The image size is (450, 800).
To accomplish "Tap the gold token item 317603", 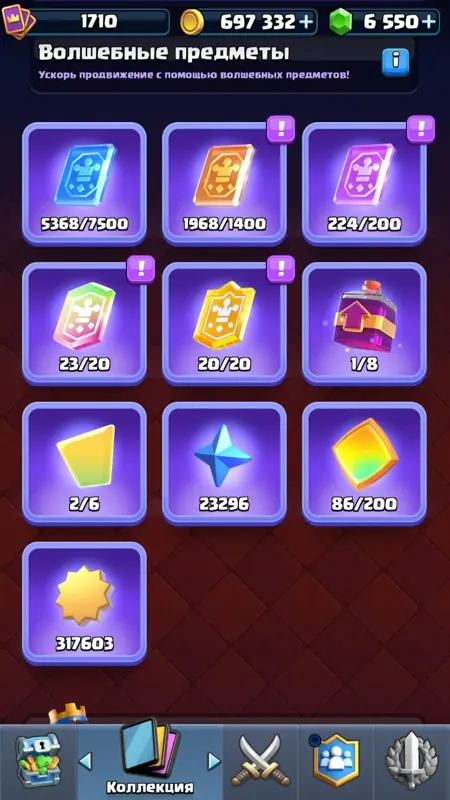I will click(x=84, y=603).
